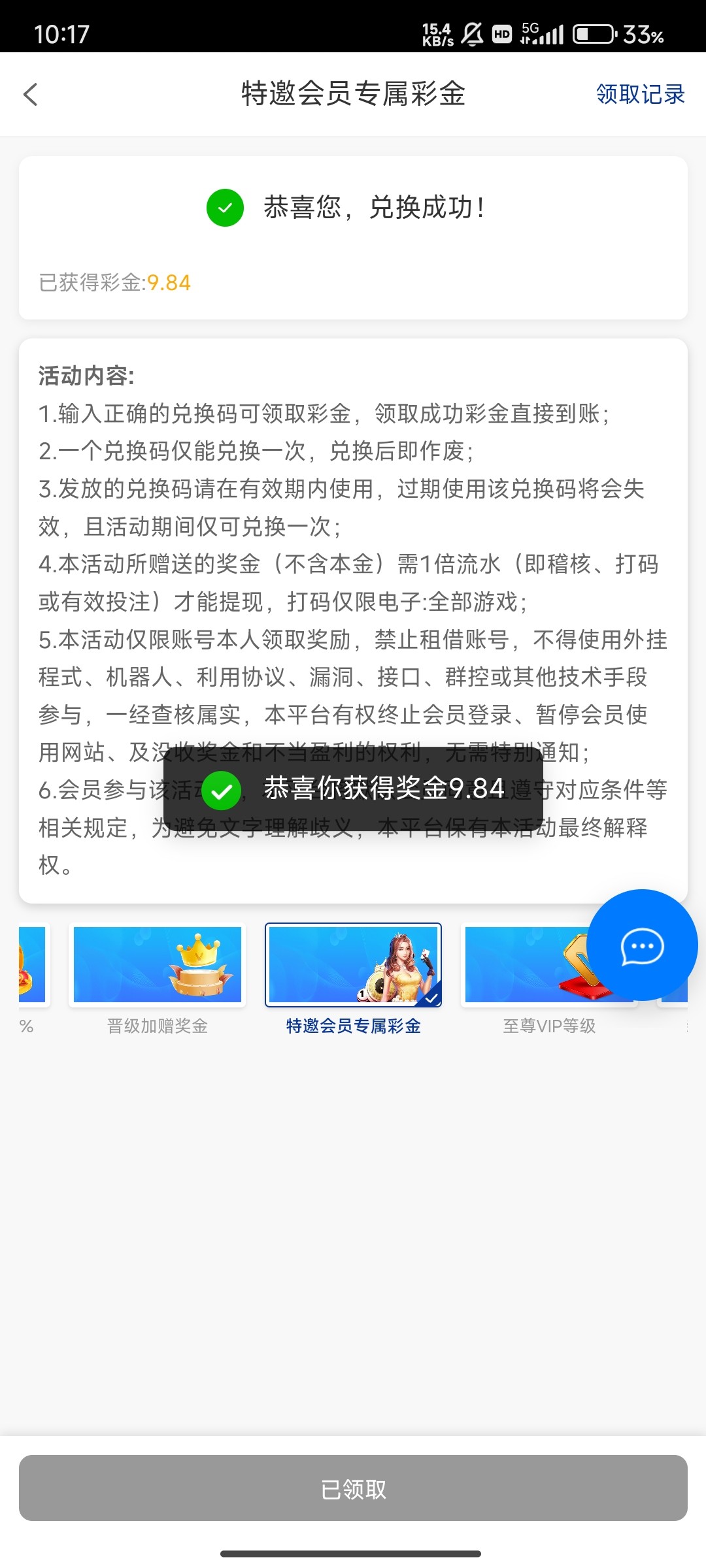Open the customer service chat bubble
The height and width of the screenshot is (1568, 706).
[x=642, y=945]
